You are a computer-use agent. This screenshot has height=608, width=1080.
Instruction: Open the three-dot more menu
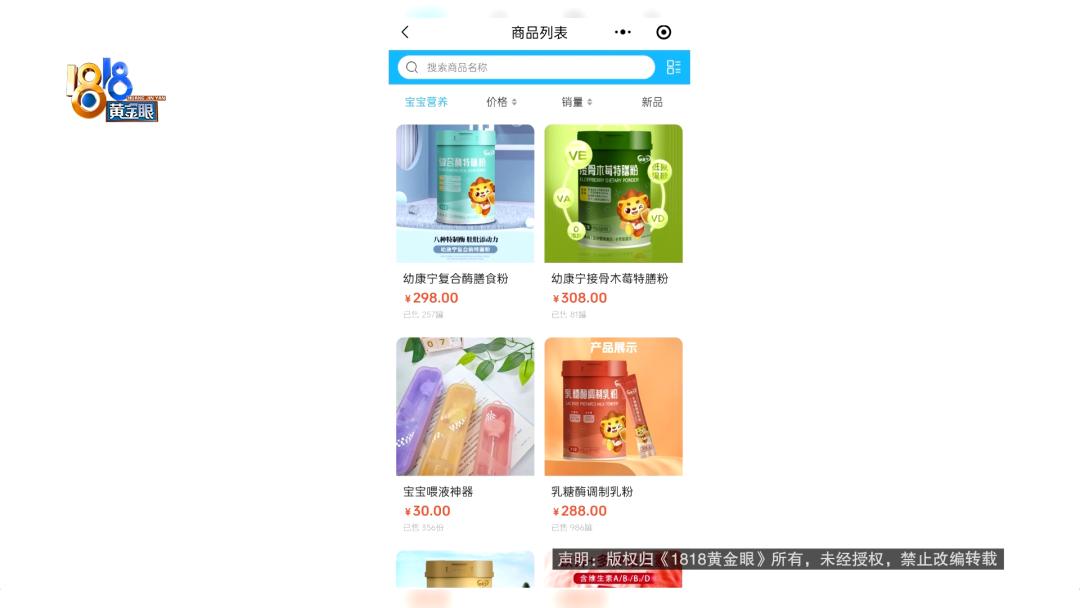tap(623, 32)
